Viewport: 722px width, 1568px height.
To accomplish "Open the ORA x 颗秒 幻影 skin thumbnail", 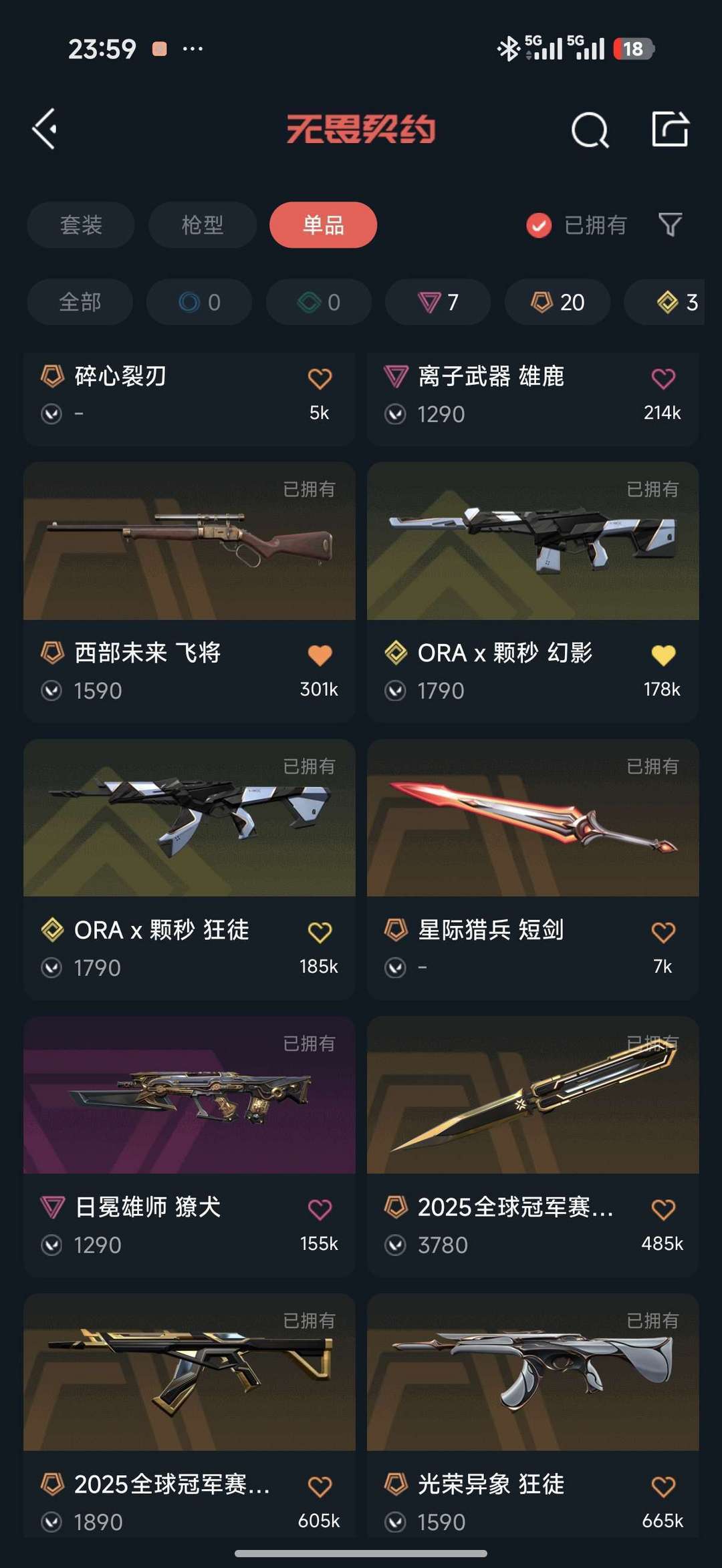I will tap(533, 548).
